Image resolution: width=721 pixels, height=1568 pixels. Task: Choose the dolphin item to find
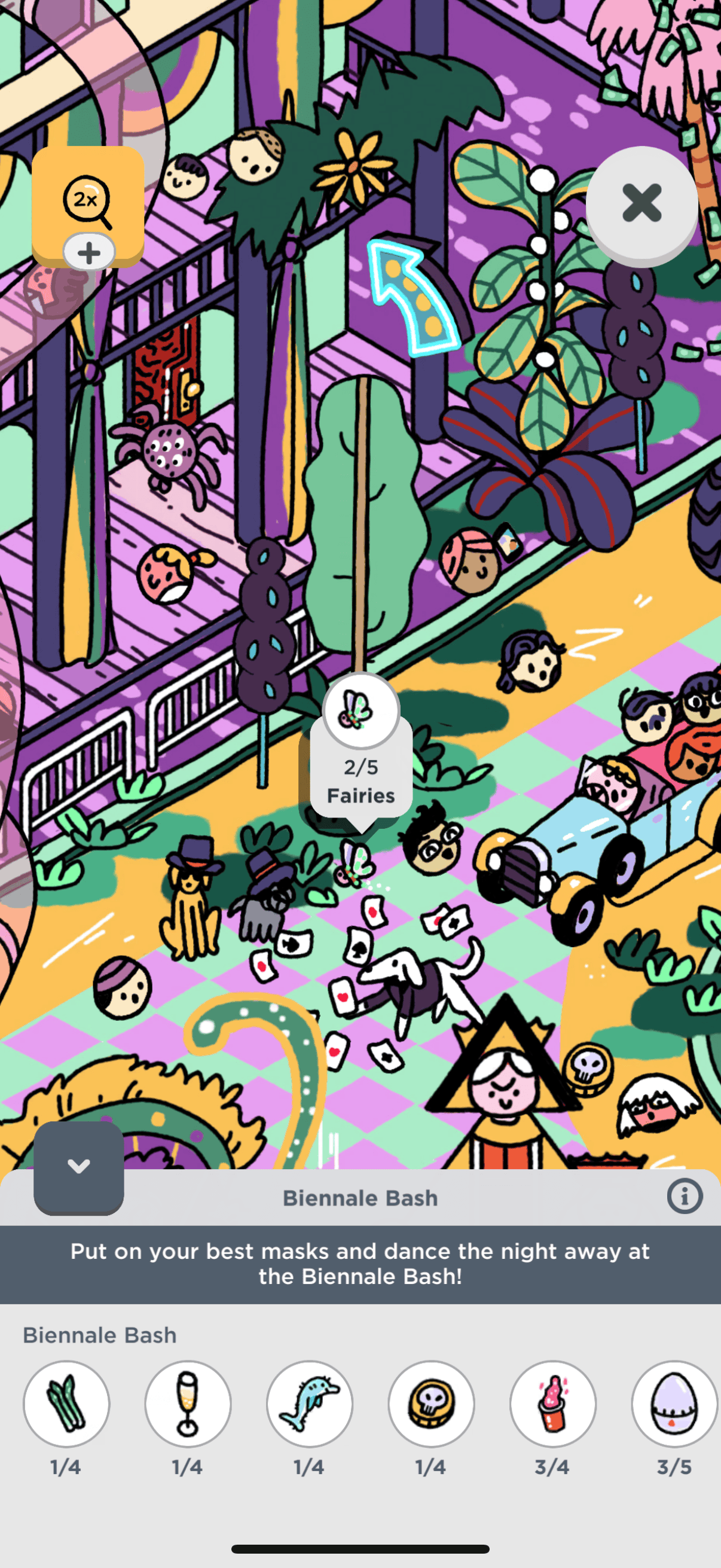tap(309, 1404)
